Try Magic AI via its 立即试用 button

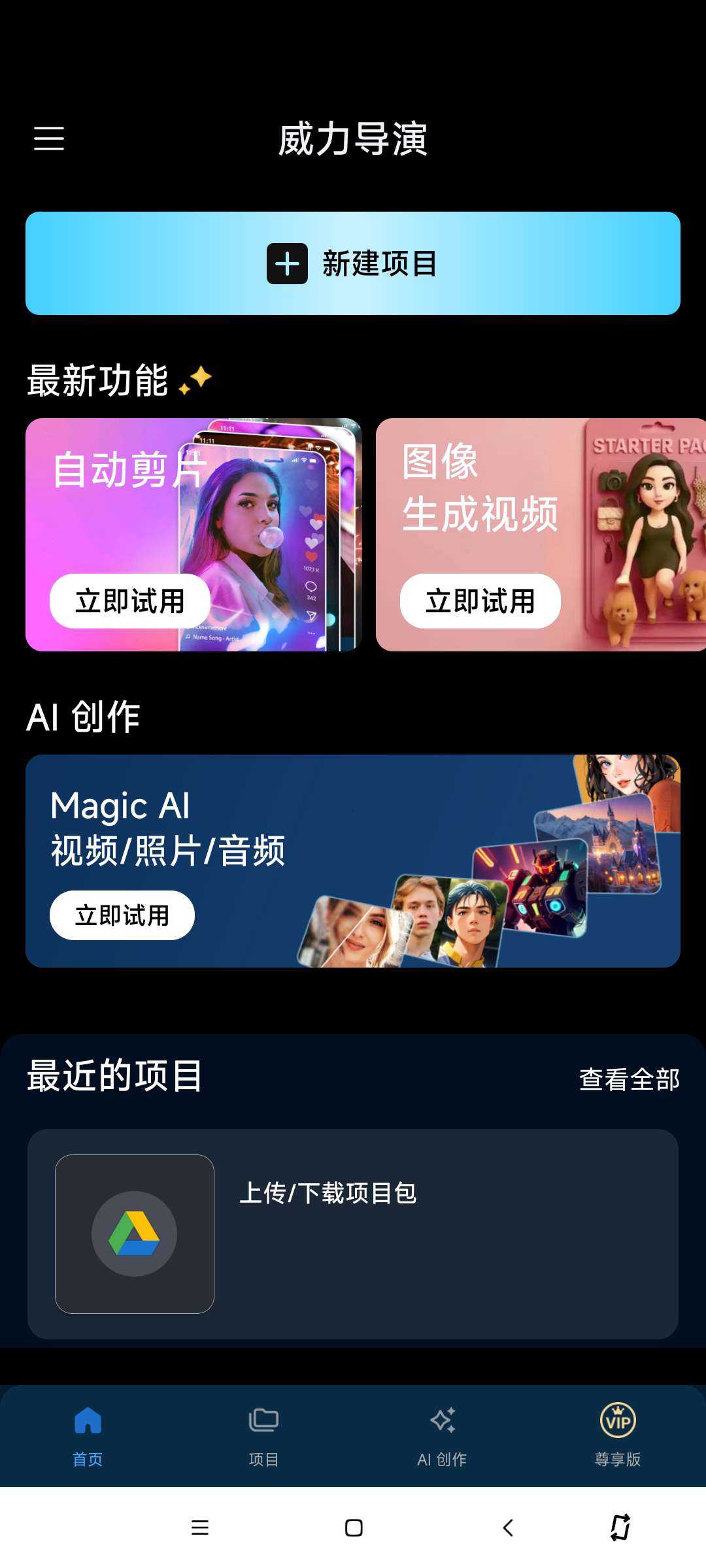[x=122, y=915]
